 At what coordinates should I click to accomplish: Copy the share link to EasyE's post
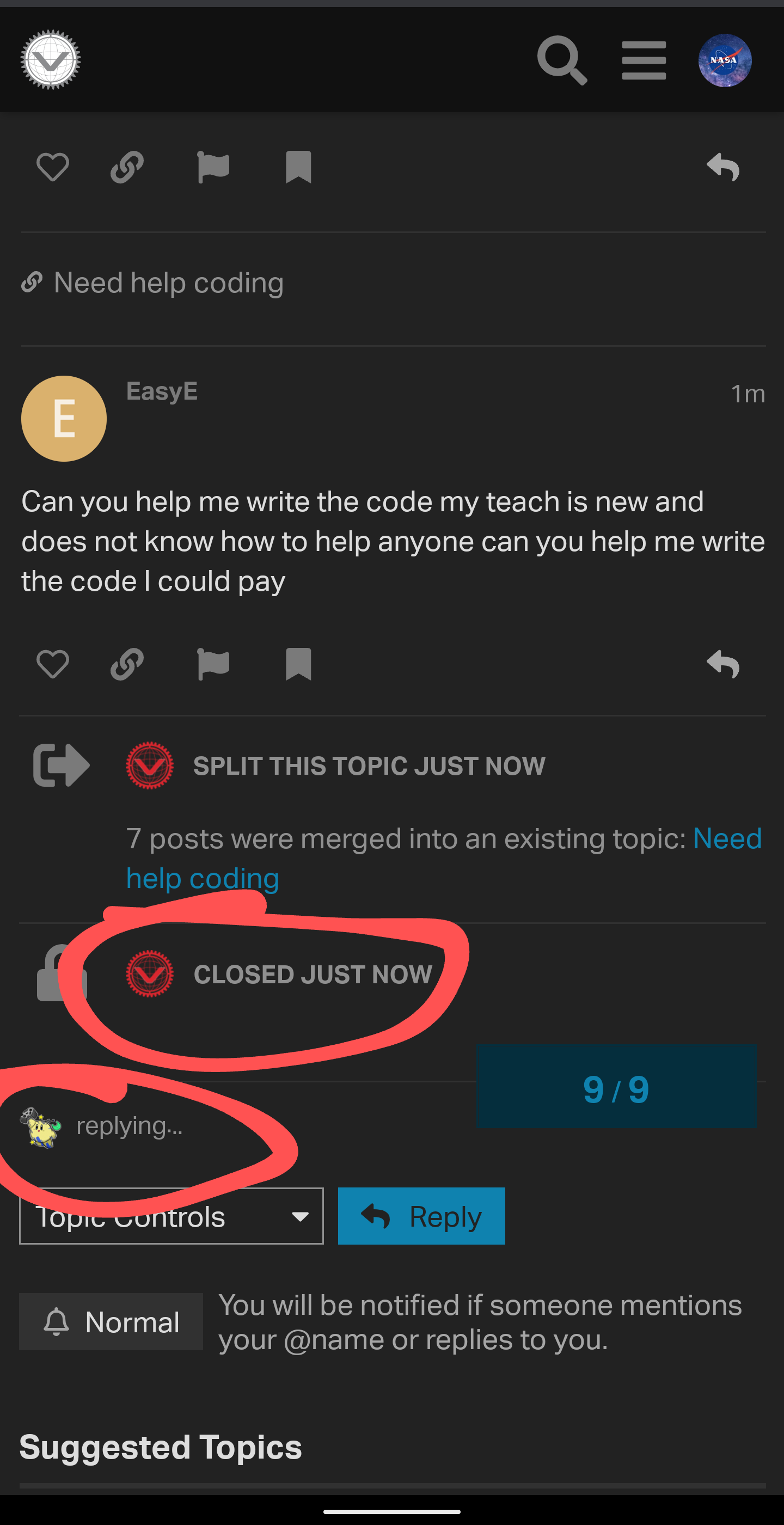(127, 664)
